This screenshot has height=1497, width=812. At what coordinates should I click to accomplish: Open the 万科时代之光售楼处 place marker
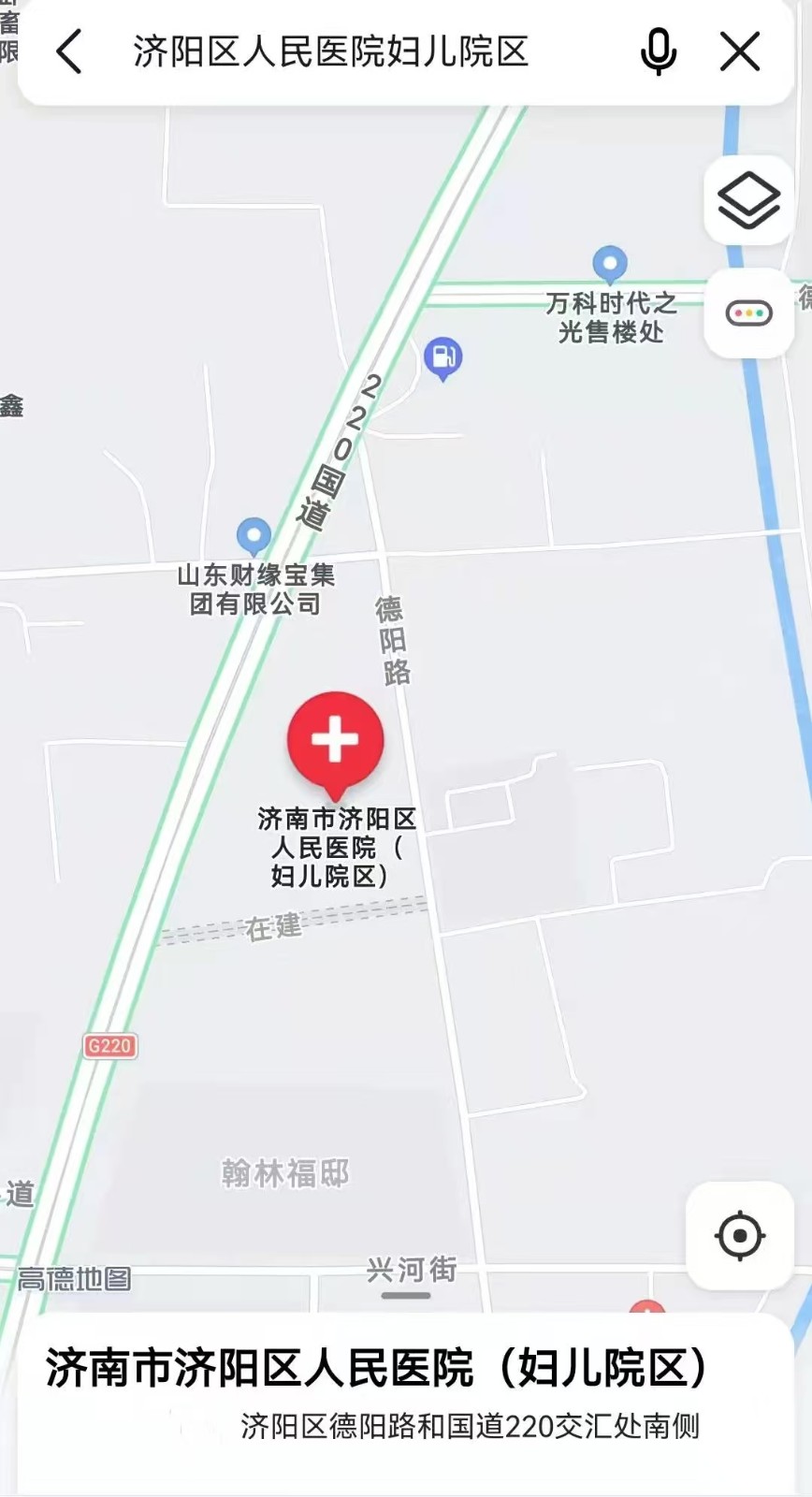(610, 265)
